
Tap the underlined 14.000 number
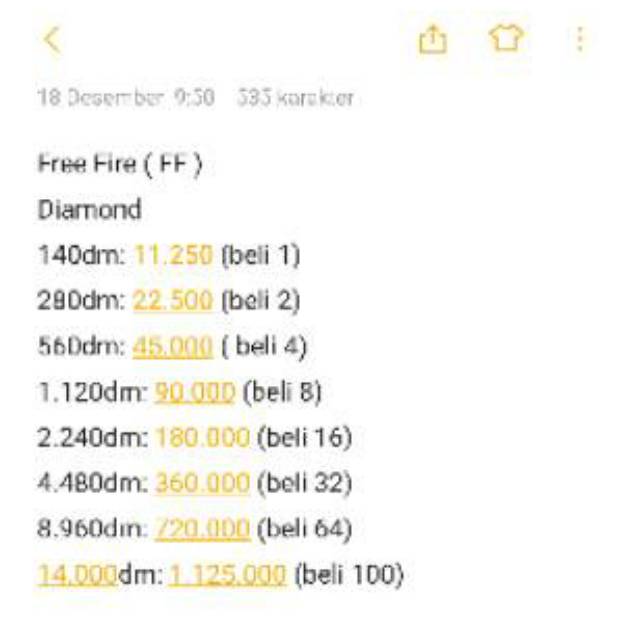click(77, 575)
